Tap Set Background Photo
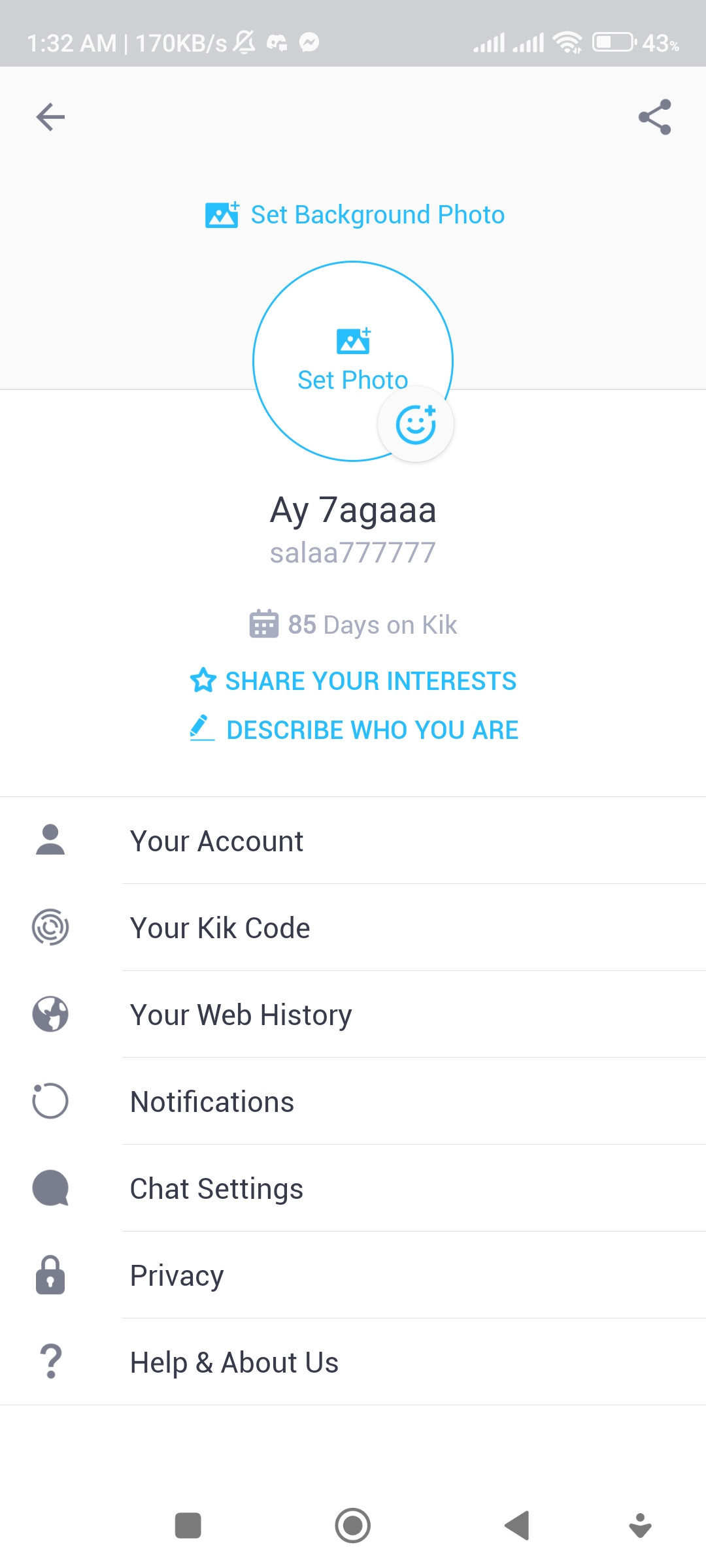706x1568 pixels. point(355,215)
